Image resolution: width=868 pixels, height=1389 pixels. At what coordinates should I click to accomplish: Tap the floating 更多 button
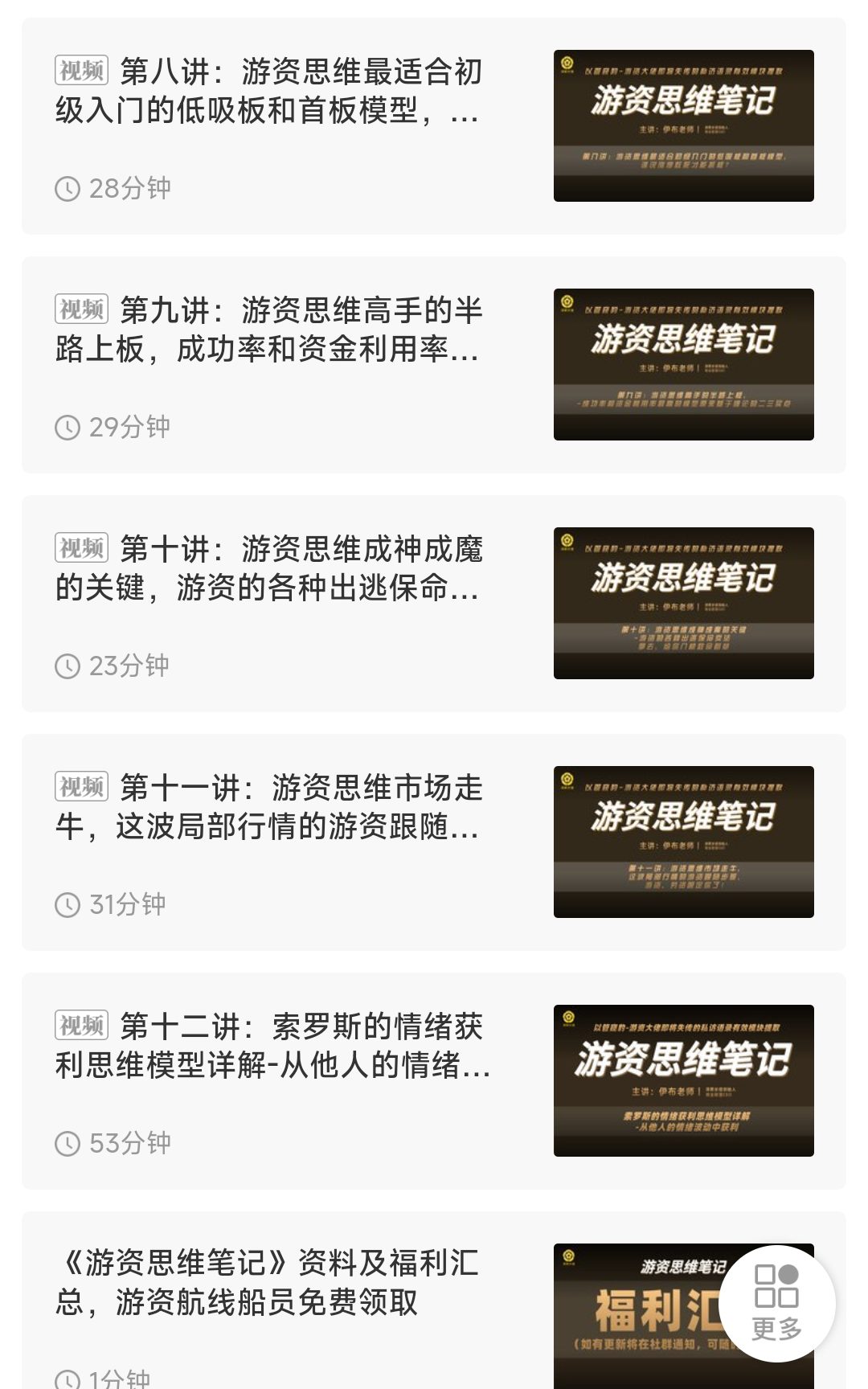776,1303
